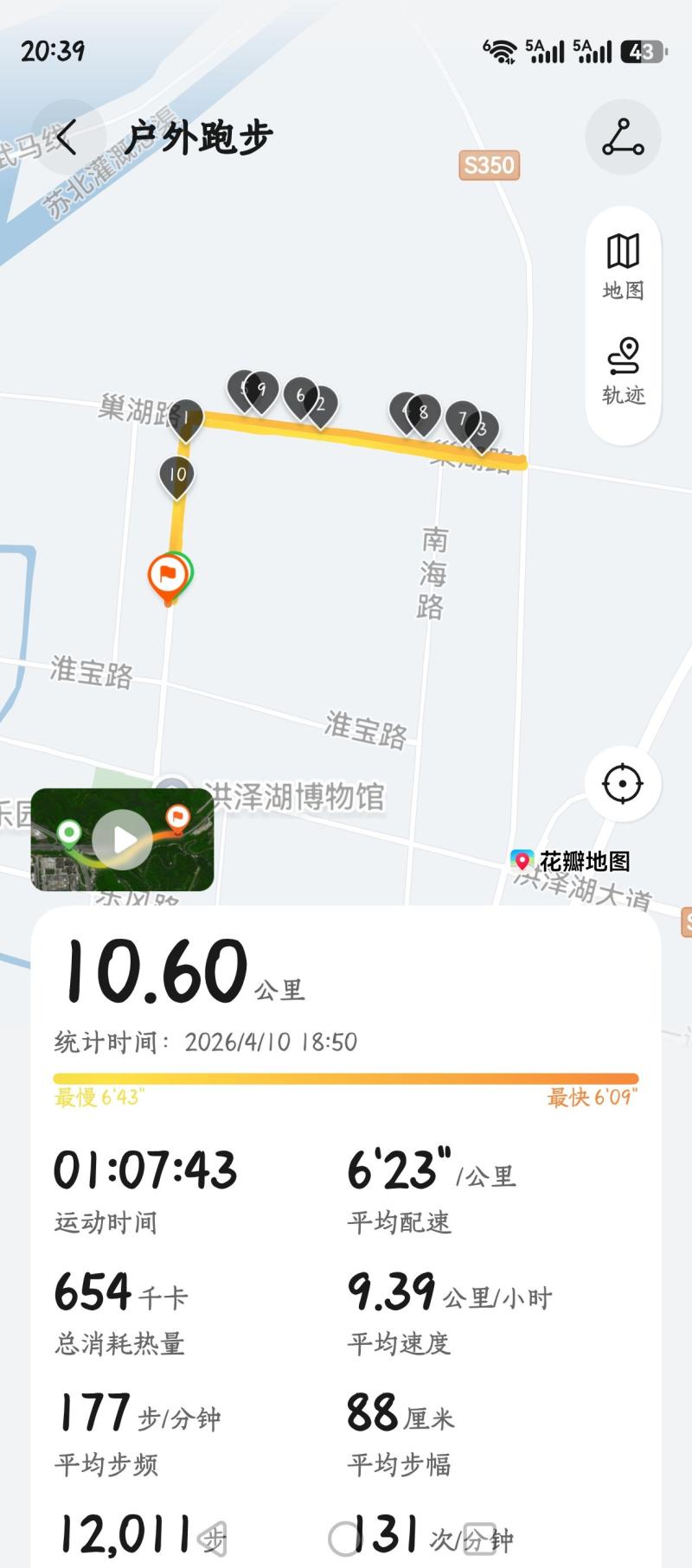Image resolution: width=692 pixels, height=1568 pixels.
Task: Play the dynamic track video thumbnail
Action: click(x=122, y=838)
